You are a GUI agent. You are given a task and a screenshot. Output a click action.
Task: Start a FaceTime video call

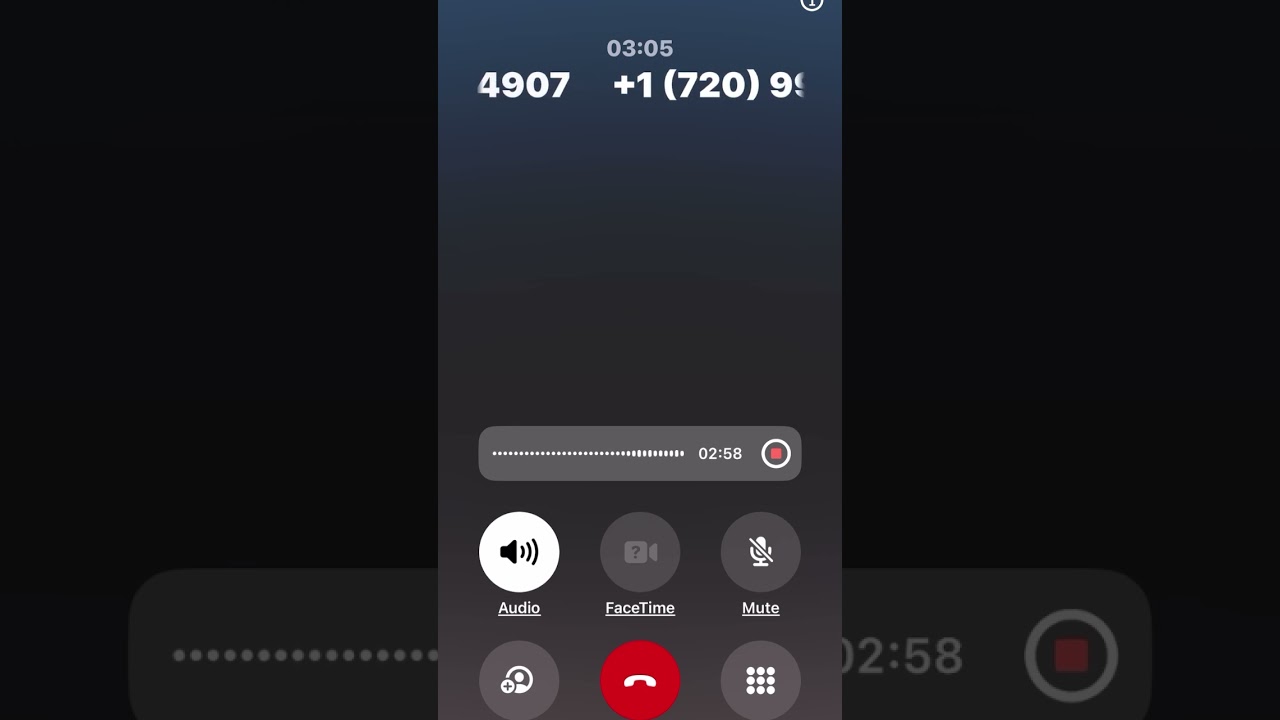click(x=640, y=552)
